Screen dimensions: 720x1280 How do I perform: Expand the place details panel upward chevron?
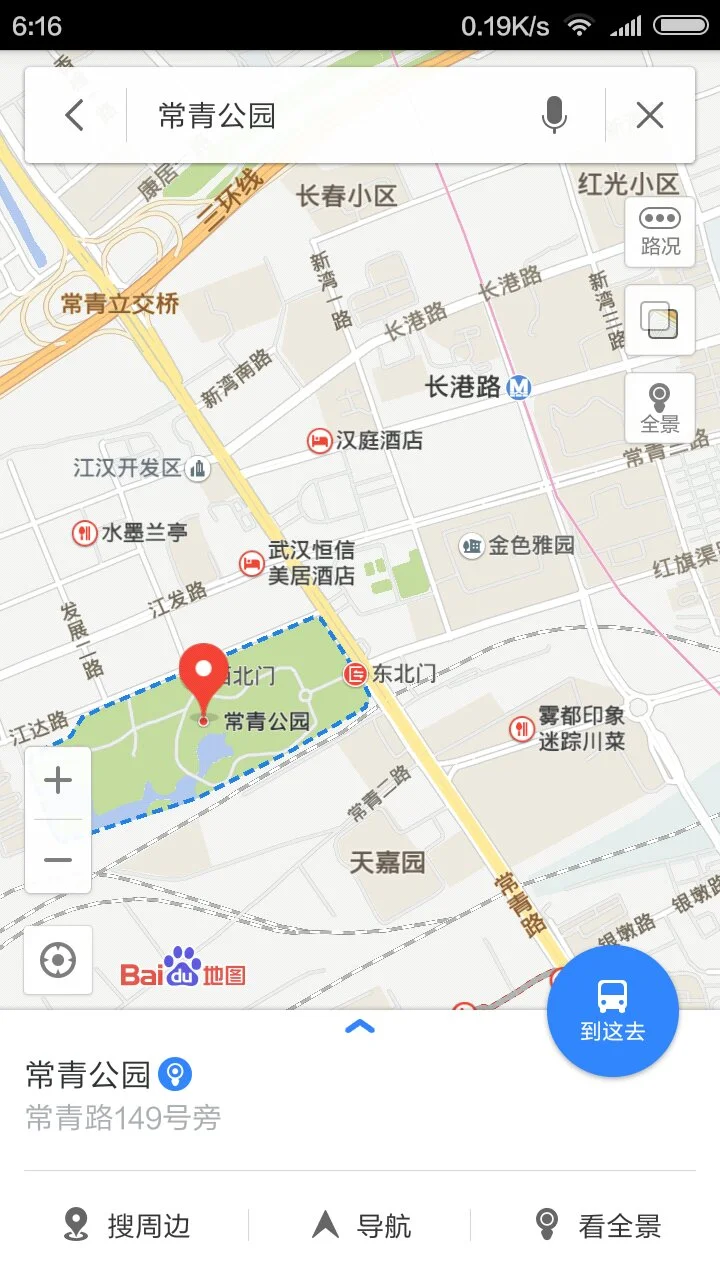click(360, 1027)
